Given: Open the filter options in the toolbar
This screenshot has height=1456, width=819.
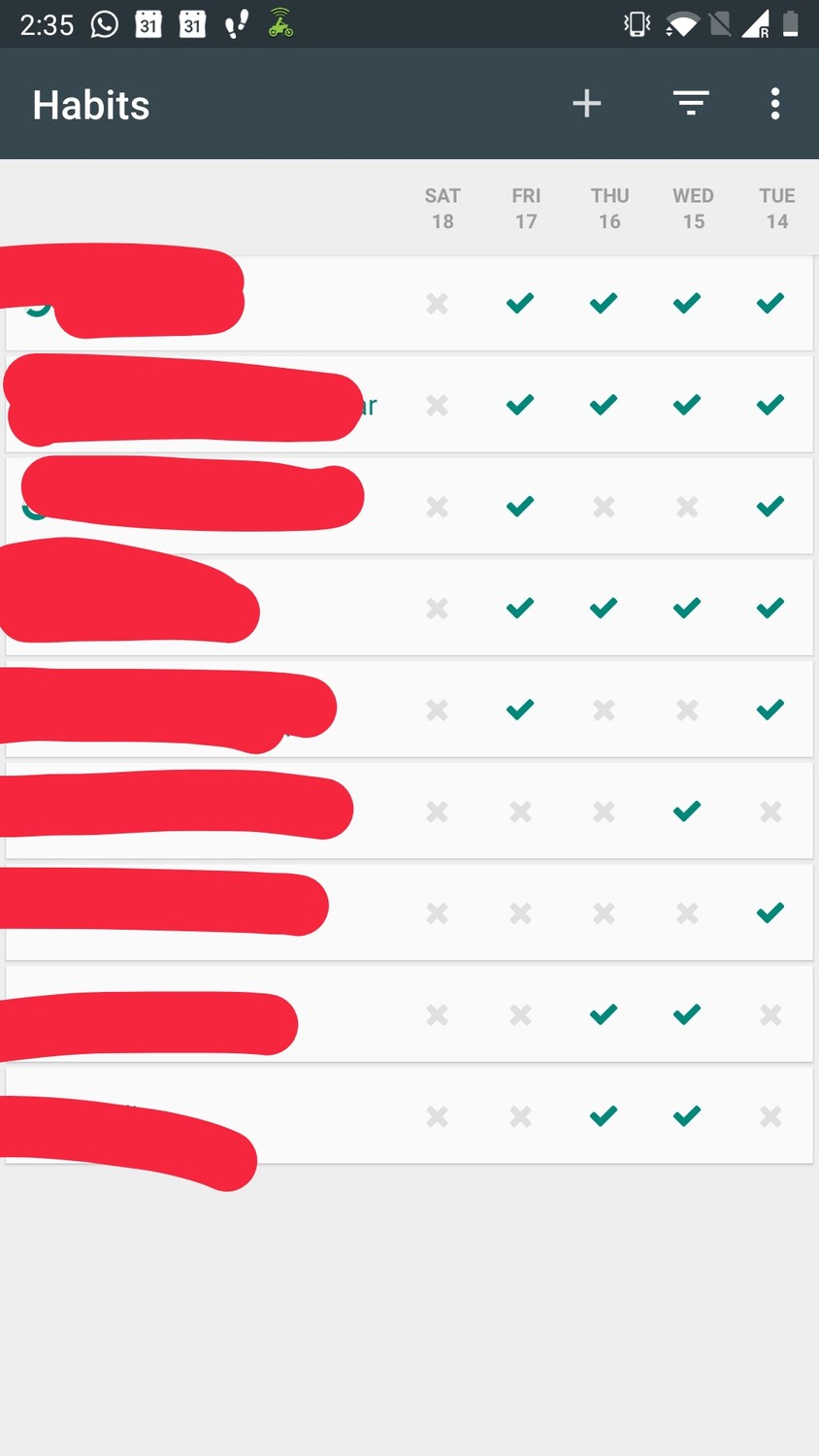Looking at the screenshot, I should (691, 104).
